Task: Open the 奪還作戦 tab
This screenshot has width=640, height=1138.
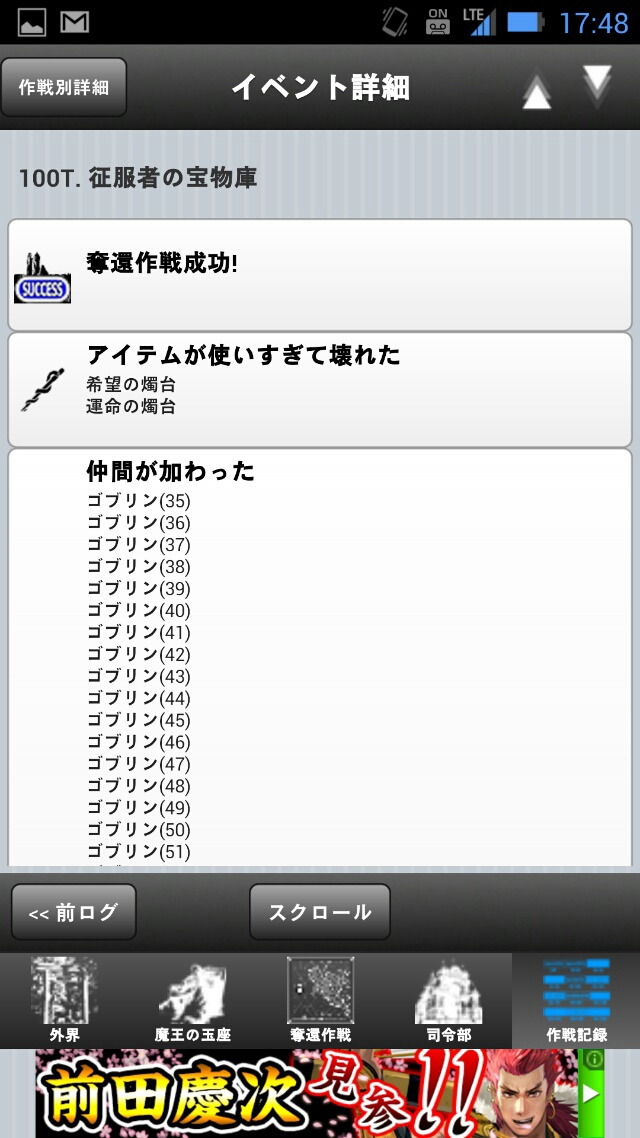Action: click(320, 1000)
